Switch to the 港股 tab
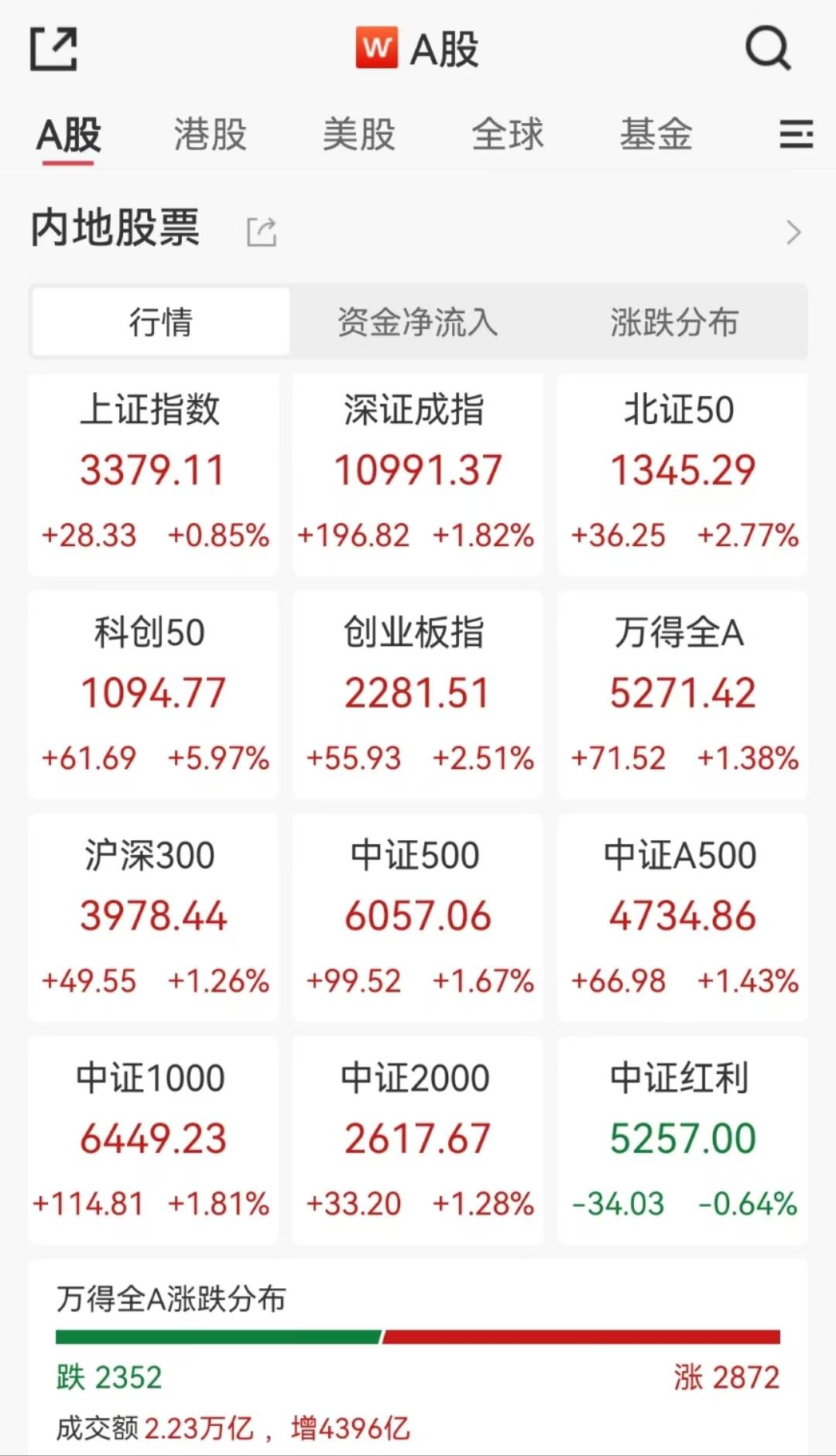 pos(210,135)
